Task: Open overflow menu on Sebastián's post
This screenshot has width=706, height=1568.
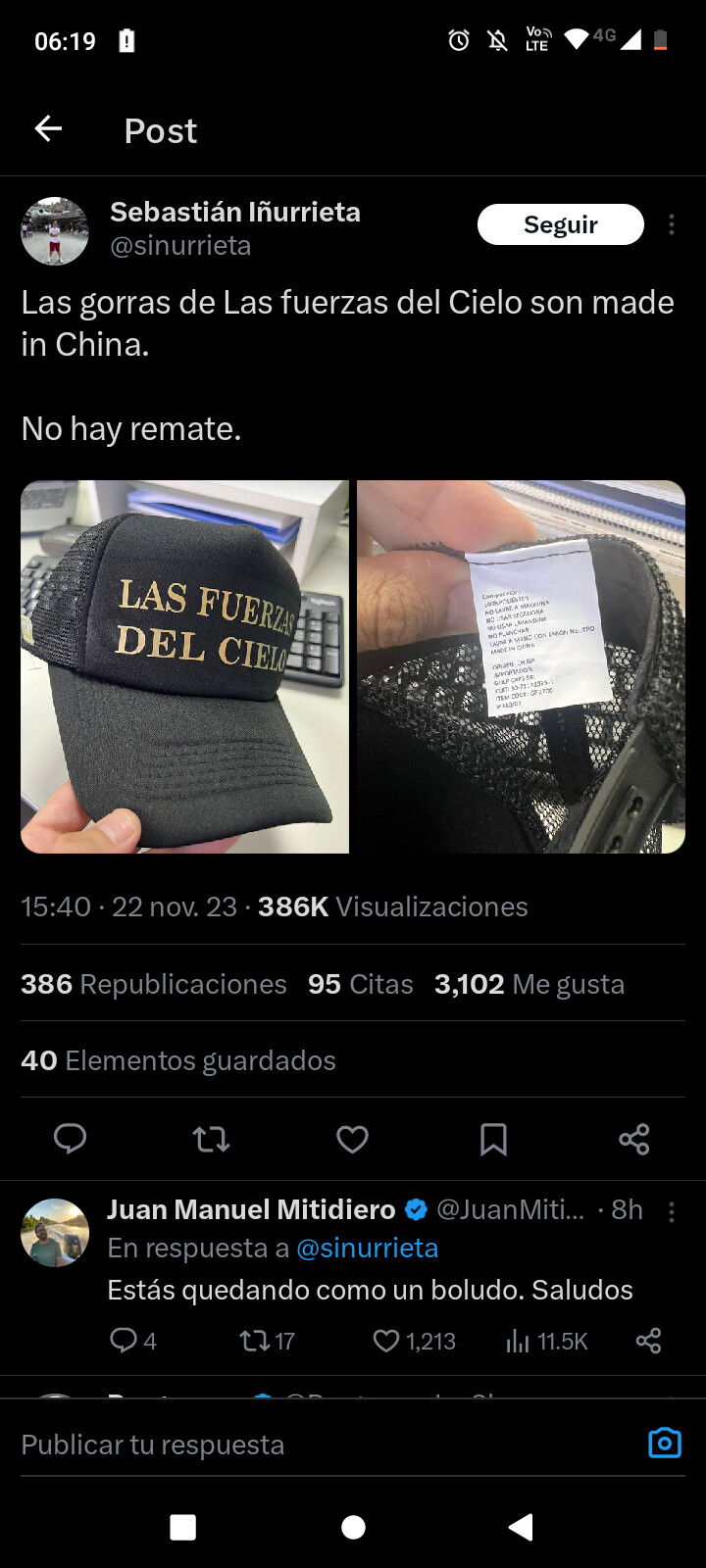Action: click(x=672, y=224)
